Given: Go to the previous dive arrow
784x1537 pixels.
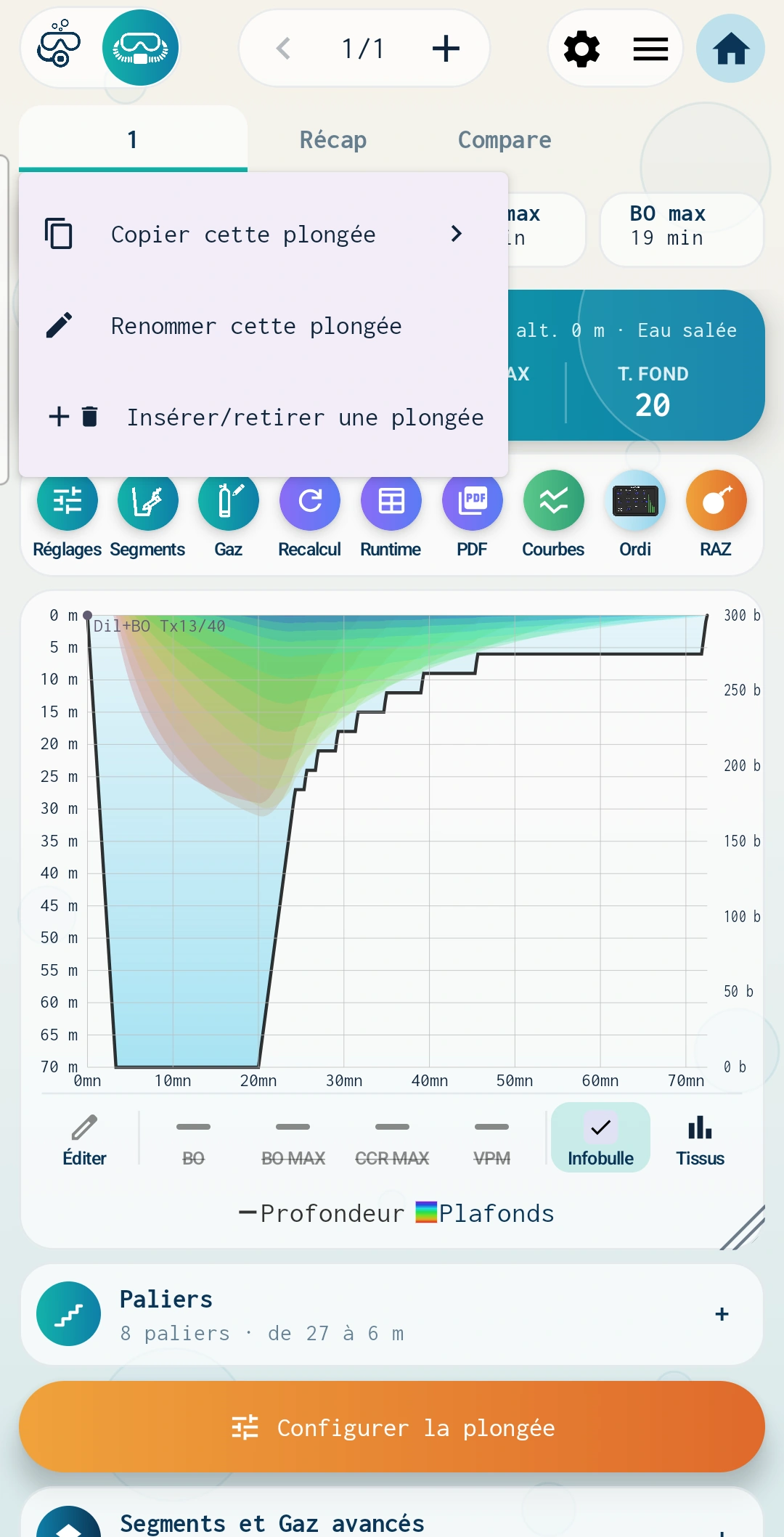Looking at the screenshot, I should [283, 49].
